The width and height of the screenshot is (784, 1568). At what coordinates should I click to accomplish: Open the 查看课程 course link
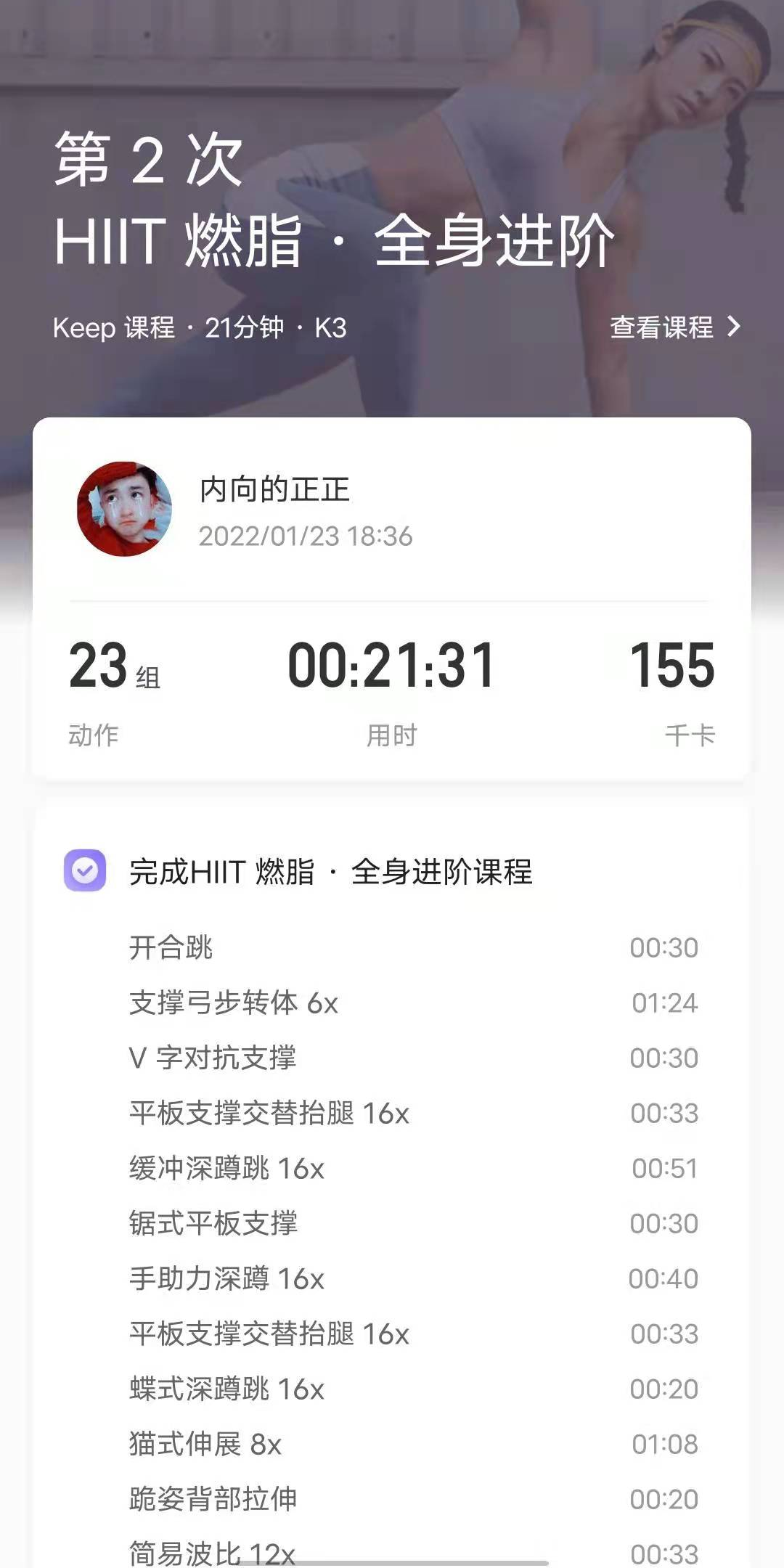pyautogui.click(x=674, y=327)
